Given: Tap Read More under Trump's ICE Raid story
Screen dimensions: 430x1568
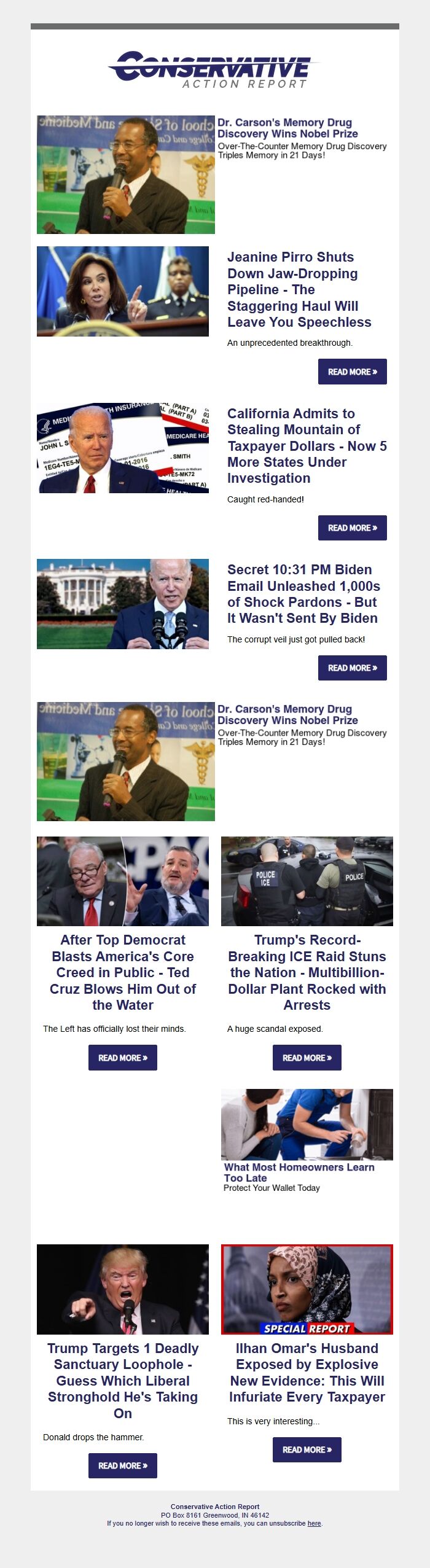Looking at the screenshot, I should pyautogui.click(x=307, y=1058).
